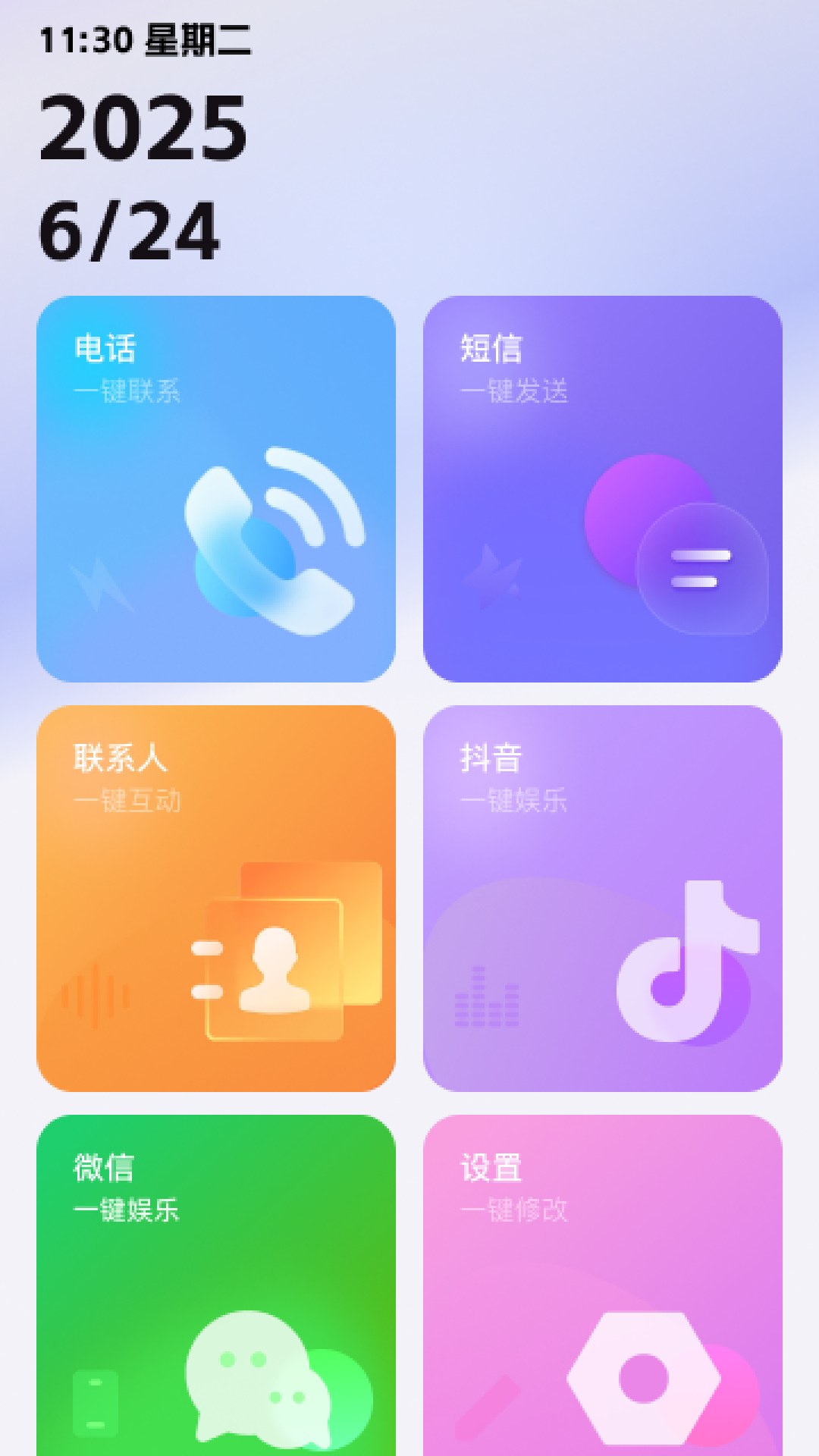Open the 联系人 contacts card
819x1456 pixels.
pyautogui.click(x=216, y=899)
